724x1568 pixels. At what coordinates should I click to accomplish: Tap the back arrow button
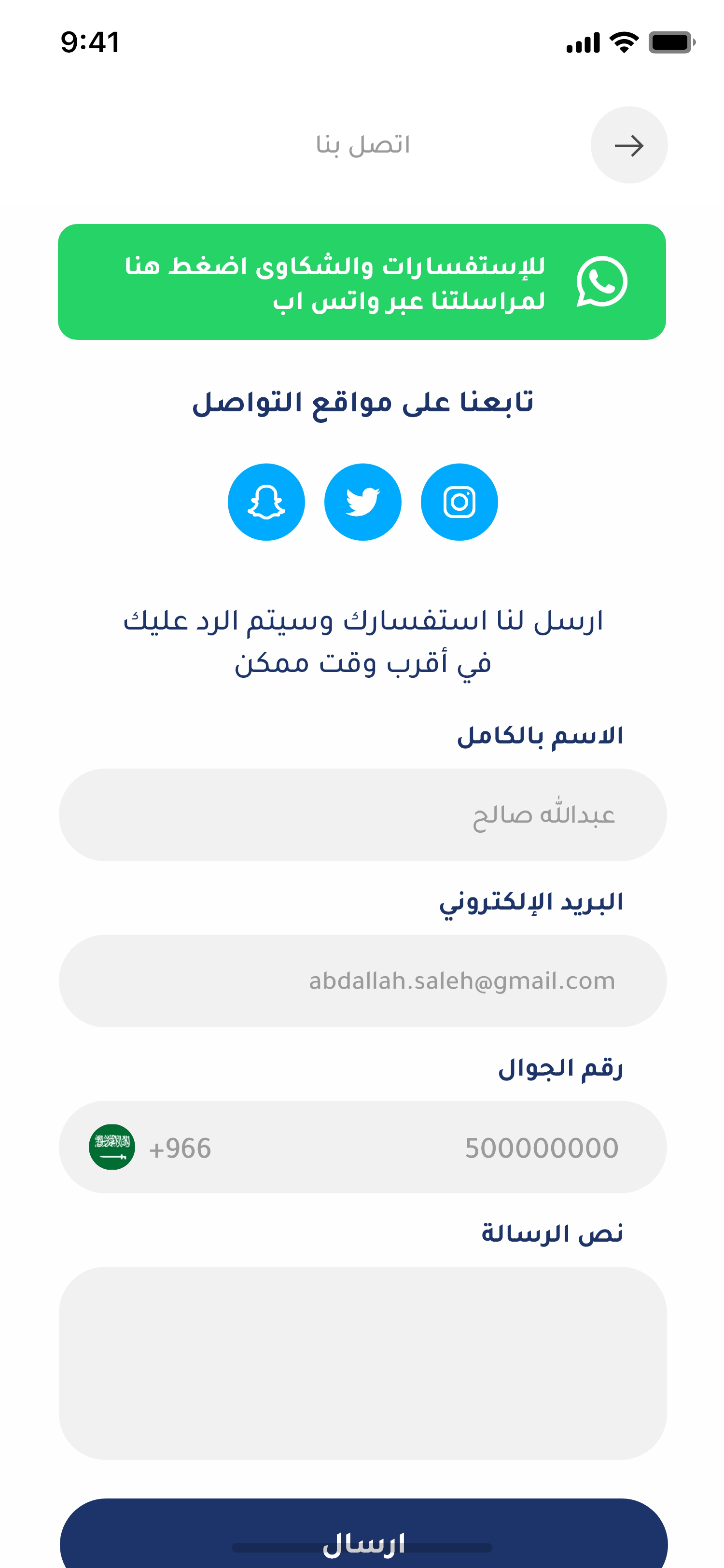(x=628, y=145)
